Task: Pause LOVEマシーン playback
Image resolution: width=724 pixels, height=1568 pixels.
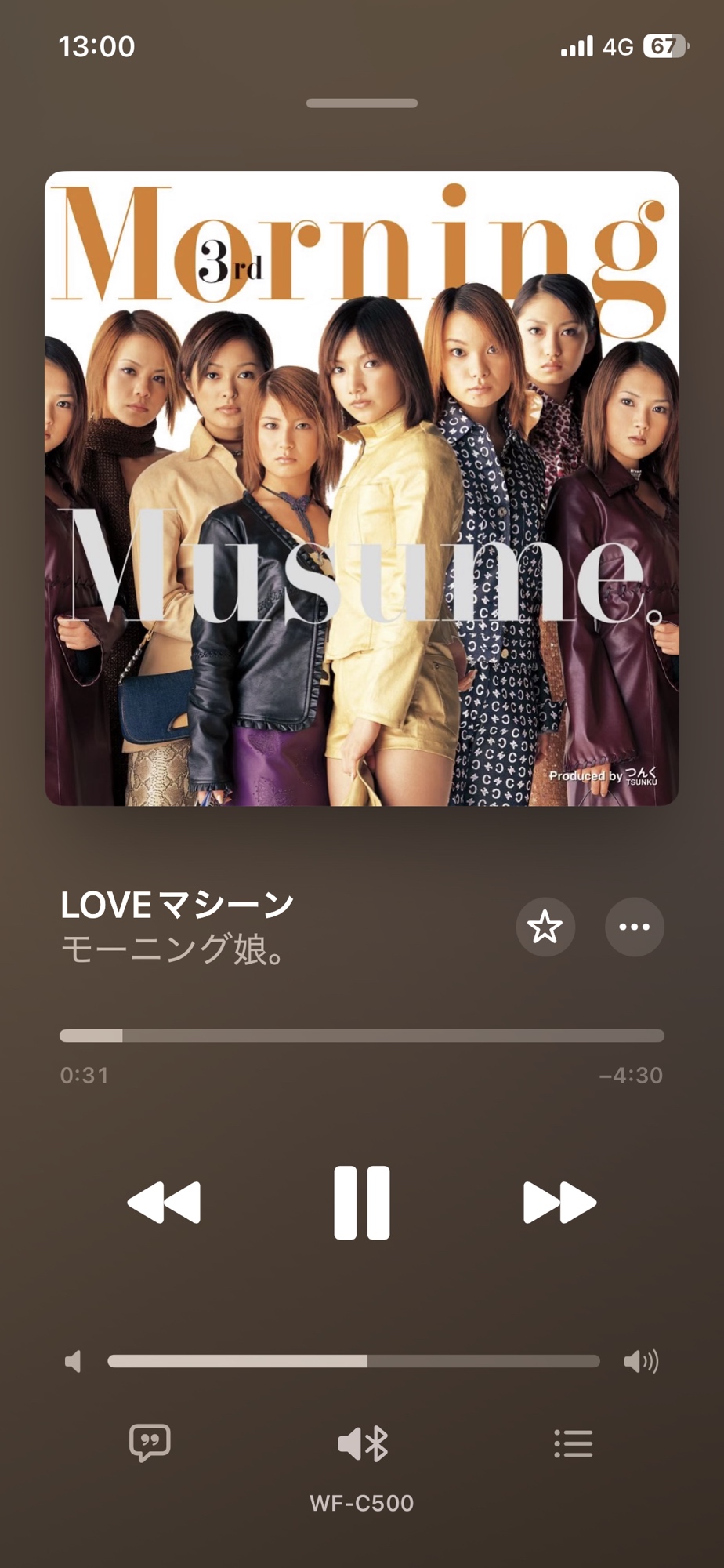Action: click(361, 1202)
